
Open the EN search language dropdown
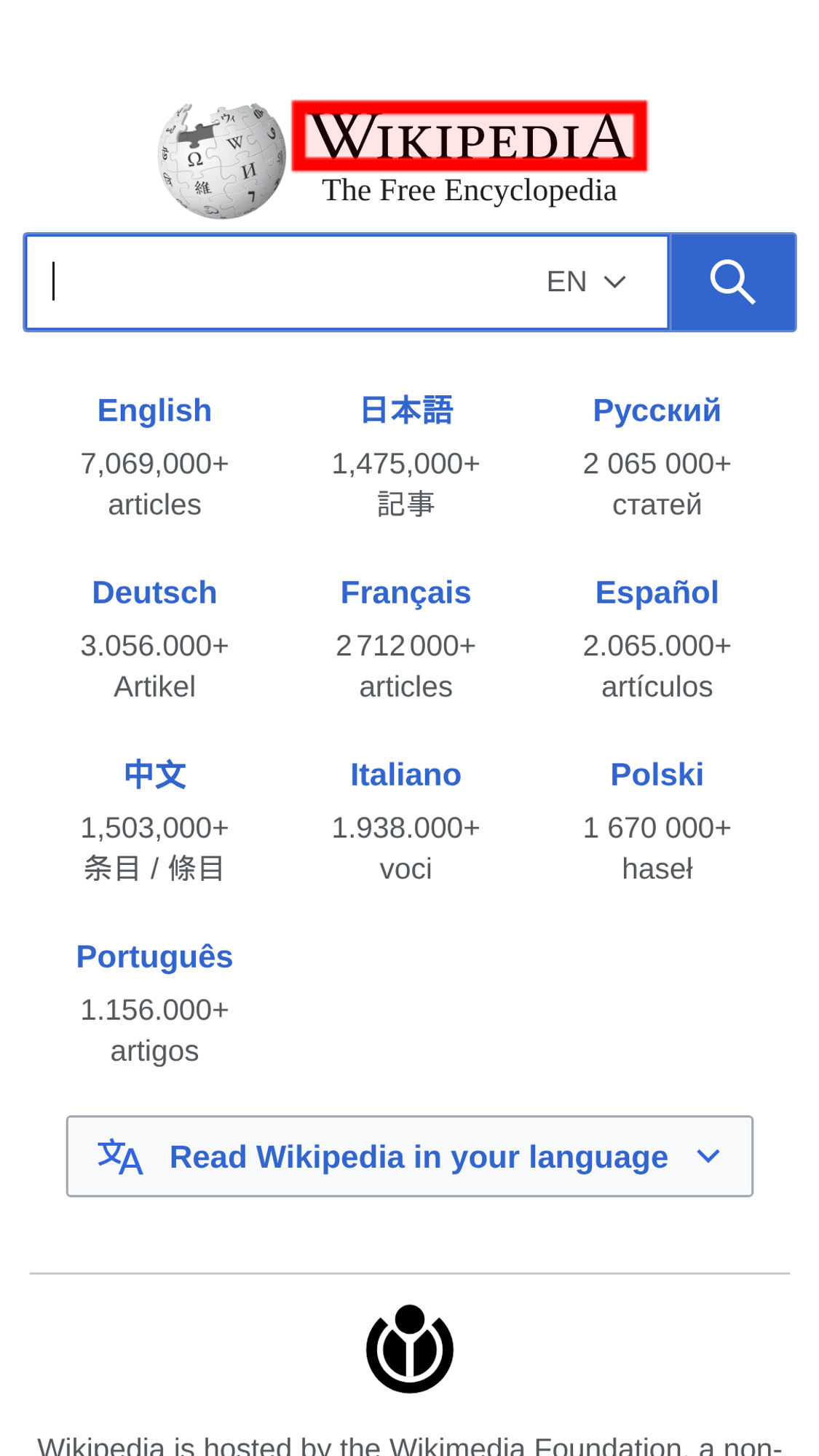click(586, 282)
